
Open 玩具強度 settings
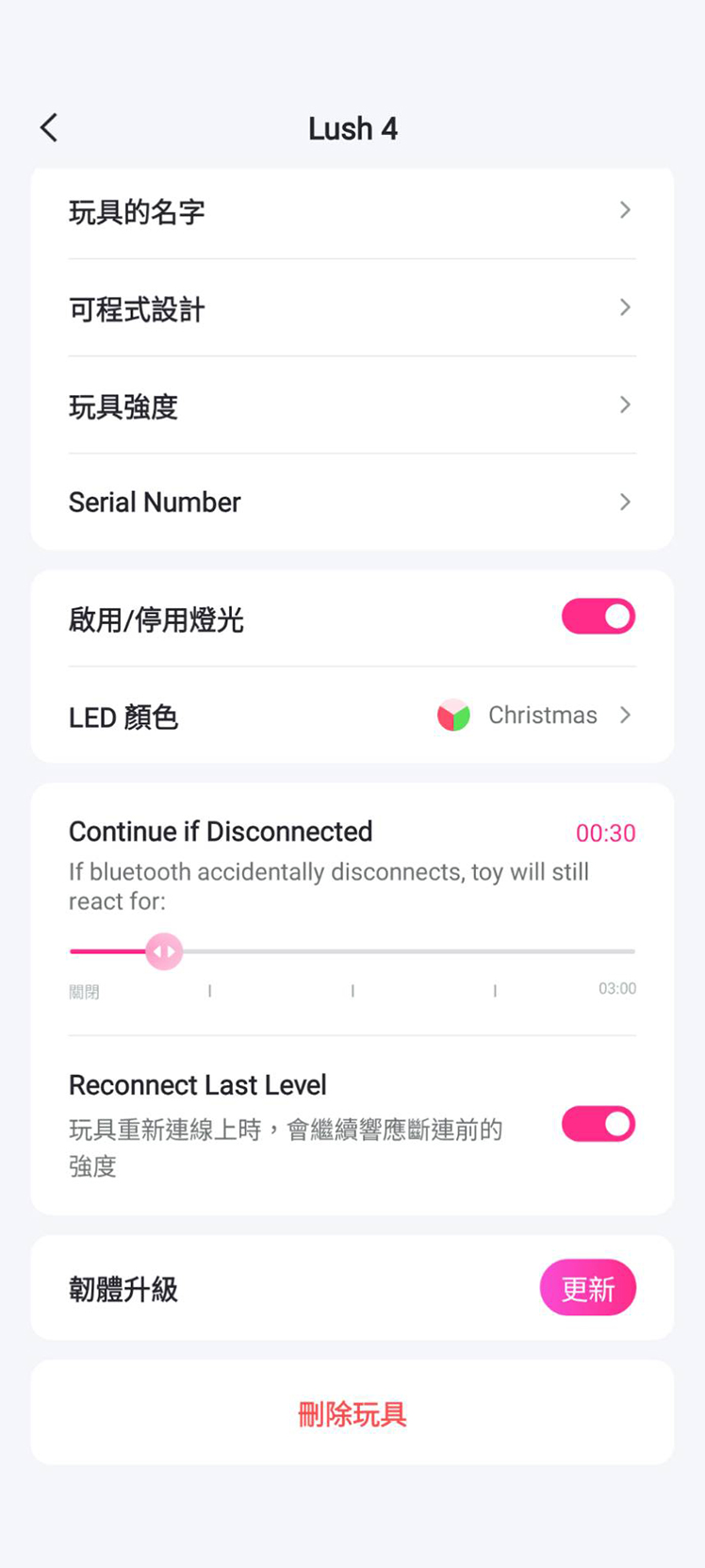click(352, 406)
